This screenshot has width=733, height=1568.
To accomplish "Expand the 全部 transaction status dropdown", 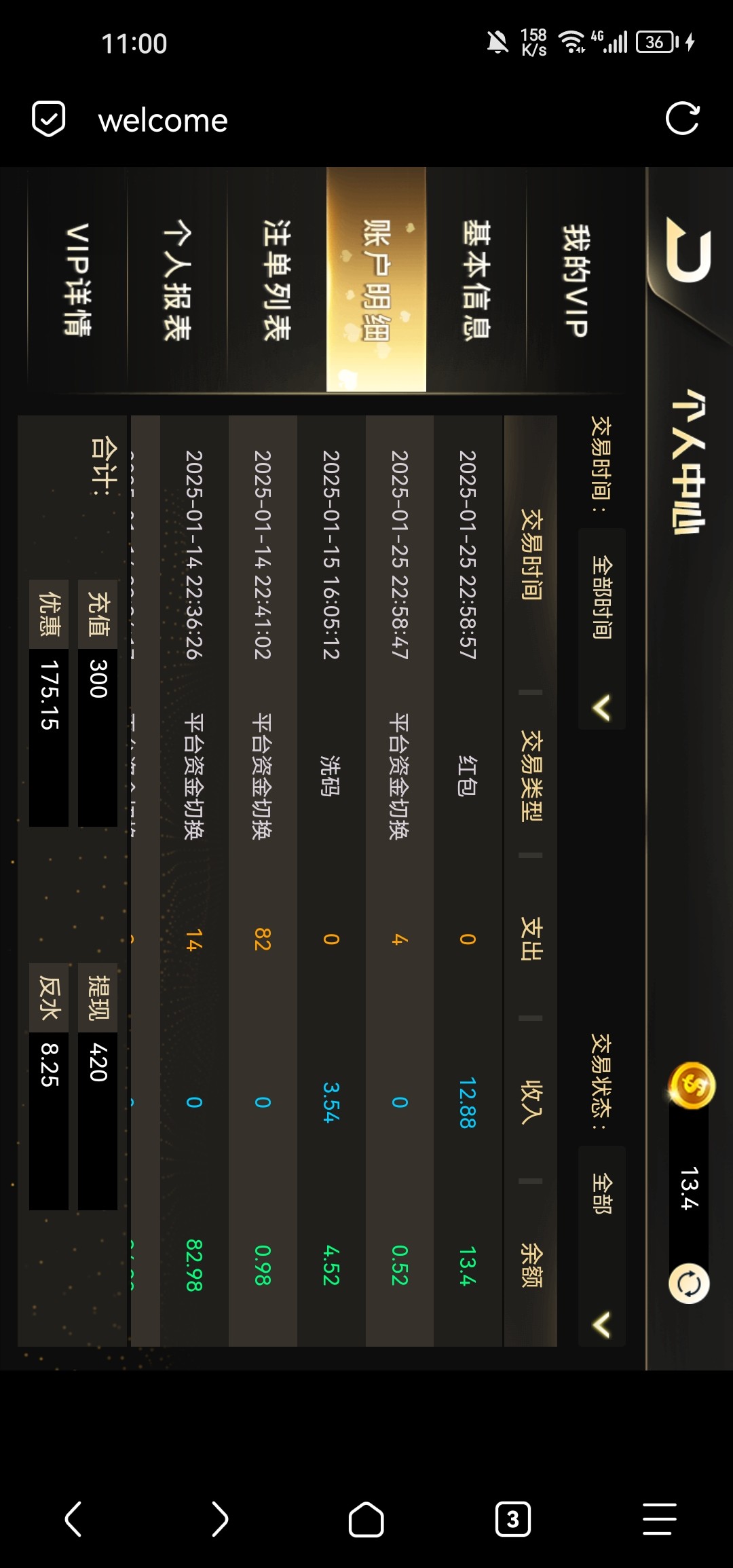I will (x=601, y=1245).
